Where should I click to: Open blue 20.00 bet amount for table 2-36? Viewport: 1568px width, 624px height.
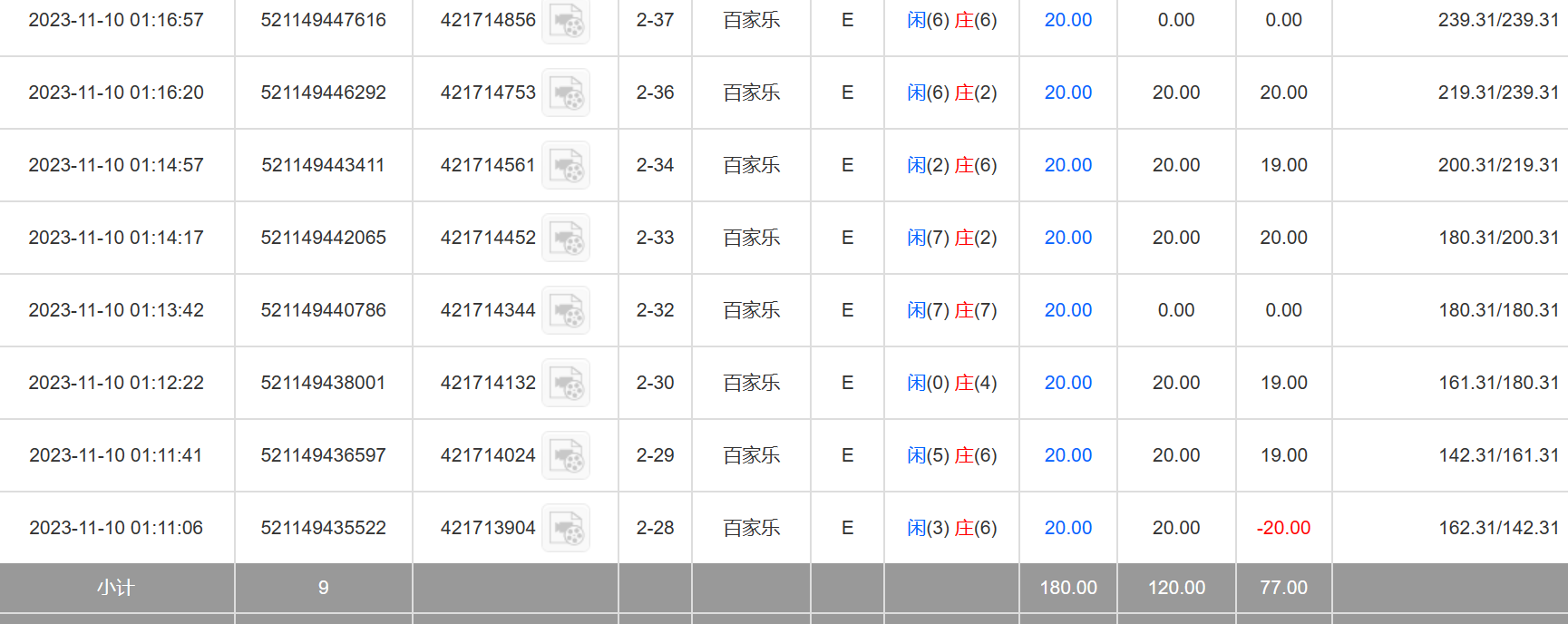(1067, 93)
